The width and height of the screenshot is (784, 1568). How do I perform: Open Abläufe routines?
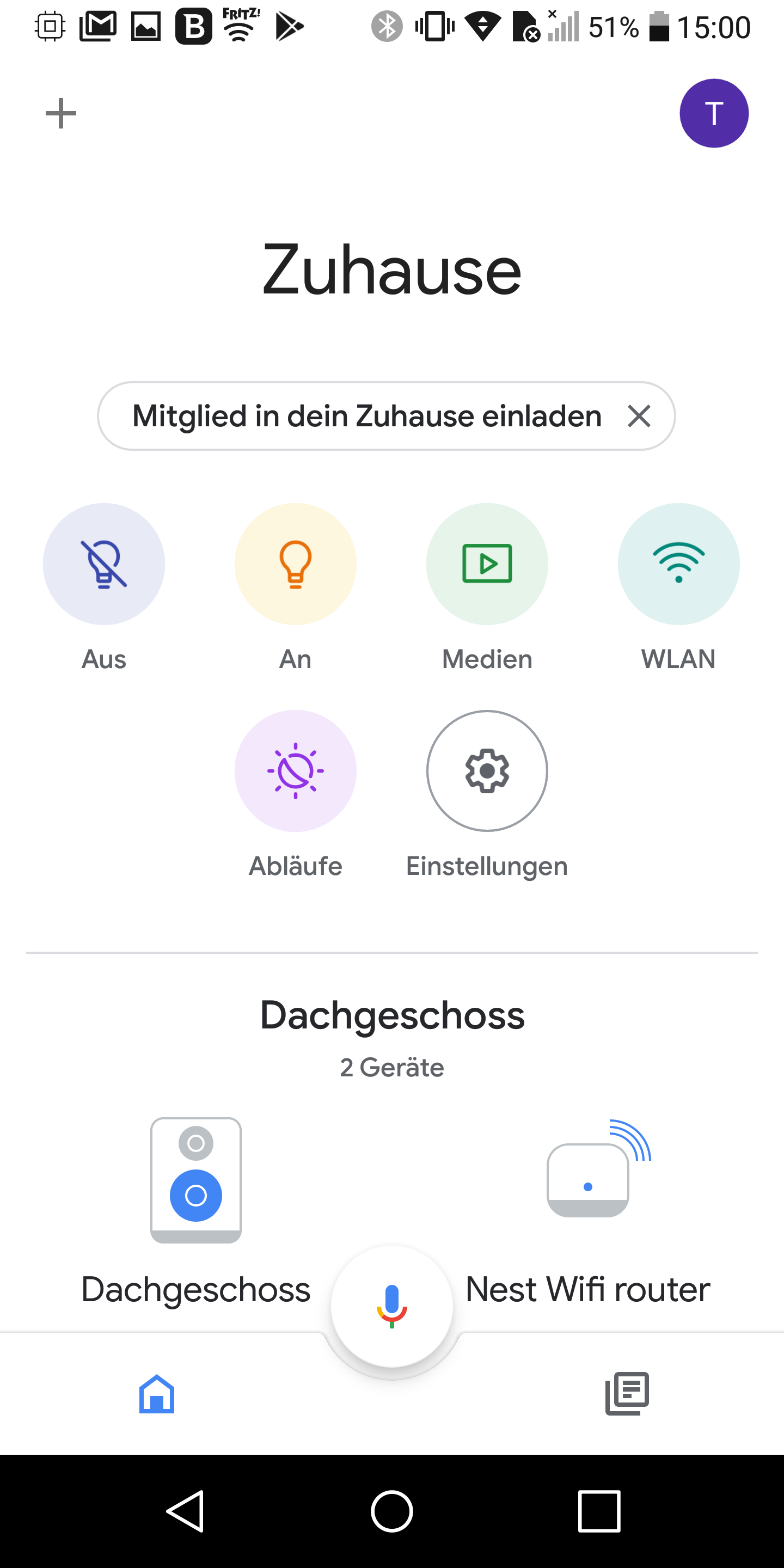coord(295,771)
